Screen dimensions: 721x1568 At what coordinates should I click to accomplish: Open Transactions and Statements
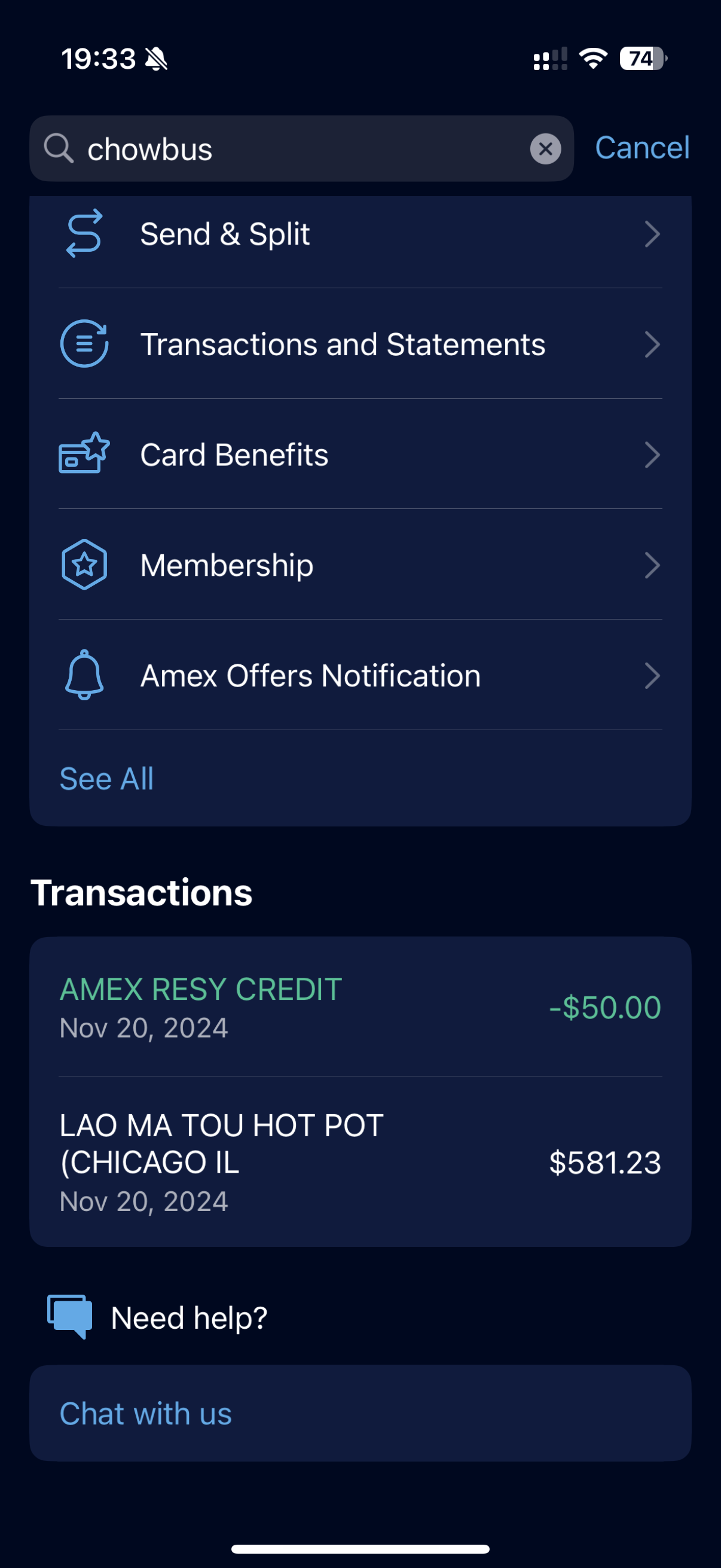(x=360, y=344)
